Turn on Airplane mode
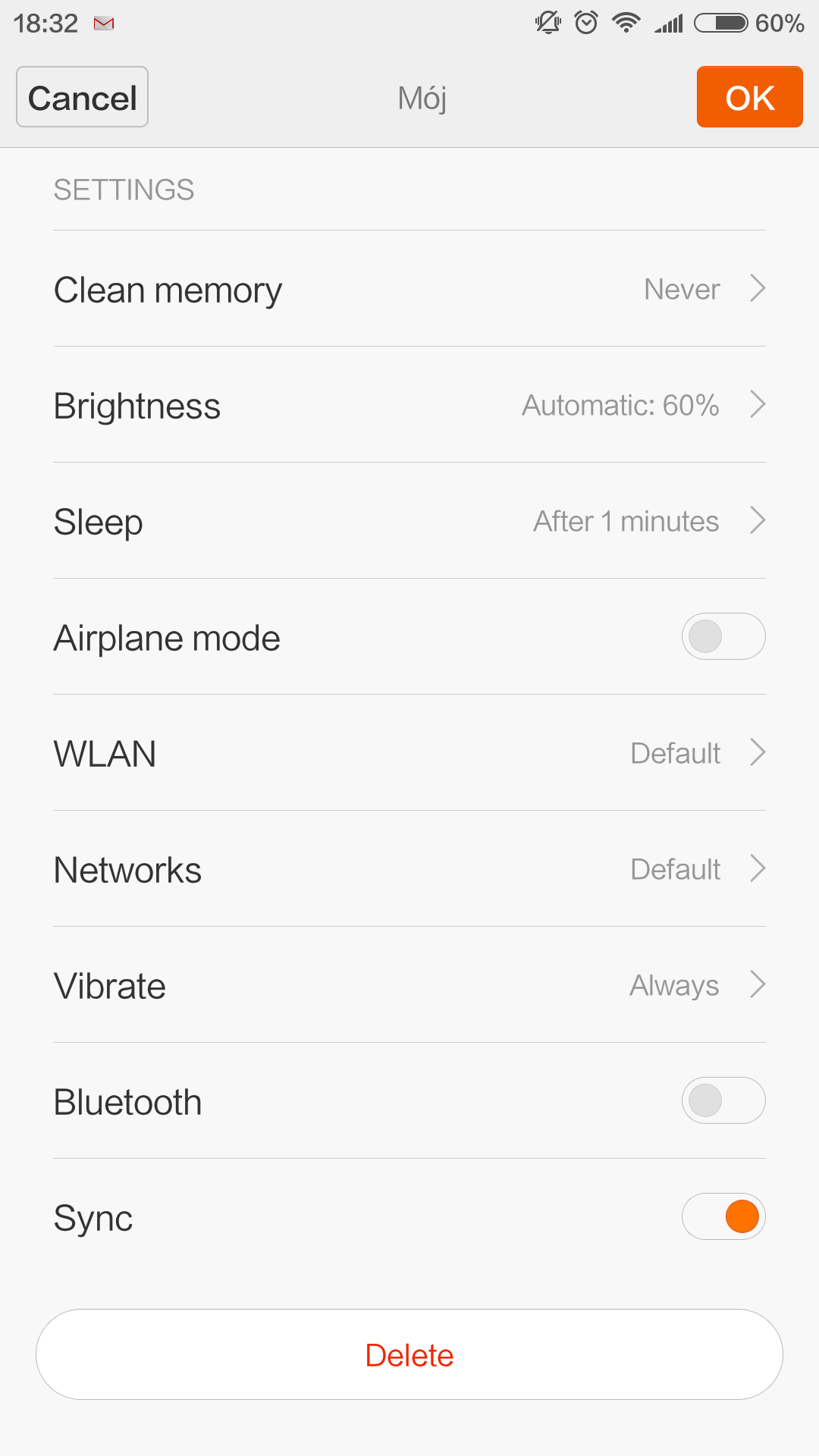819x1456 pixels. click(723, 637)
